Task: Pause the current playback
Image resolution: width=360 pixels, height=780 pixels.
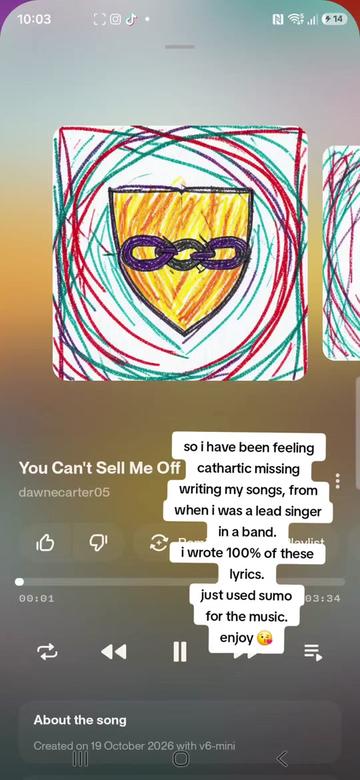Action: pos(180,651)
